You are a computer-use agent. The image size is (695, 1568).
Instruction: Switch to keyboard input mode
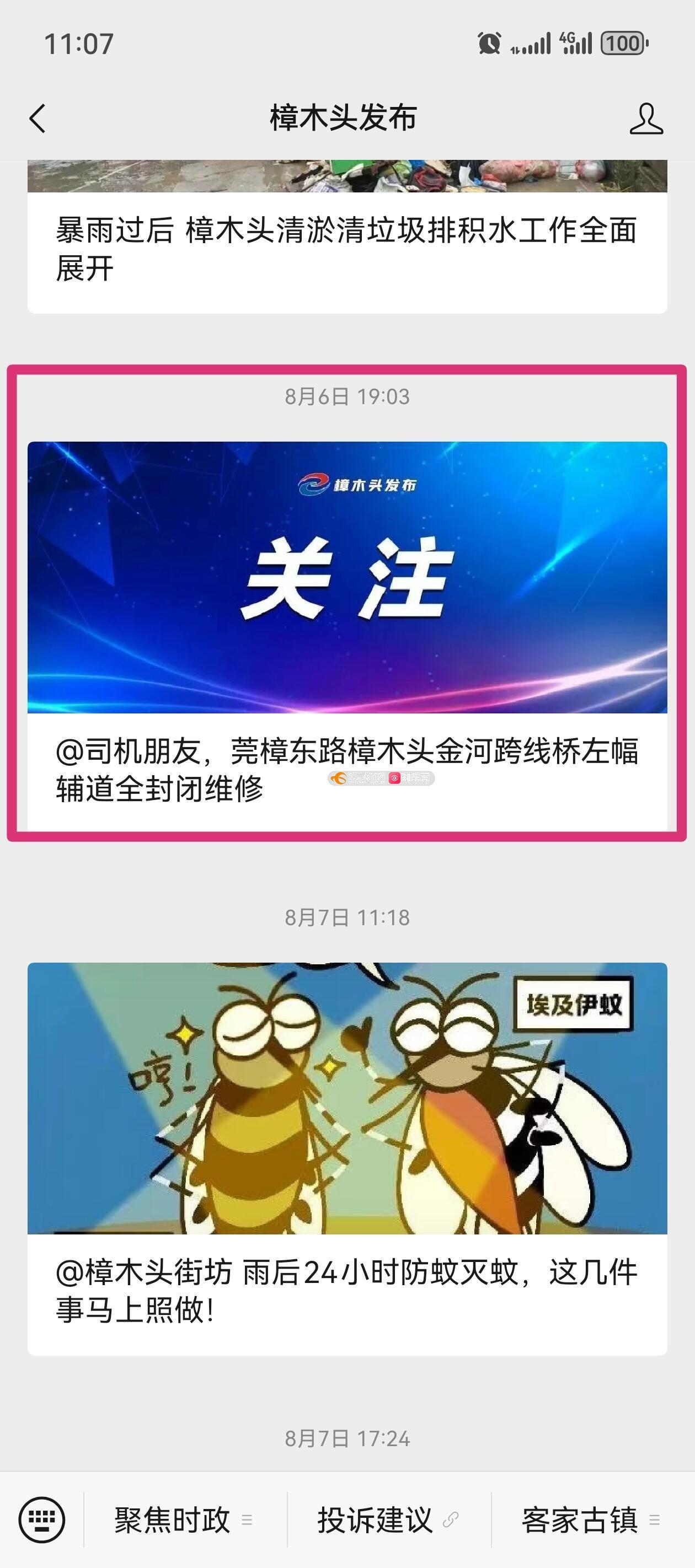coord(41,1520)
